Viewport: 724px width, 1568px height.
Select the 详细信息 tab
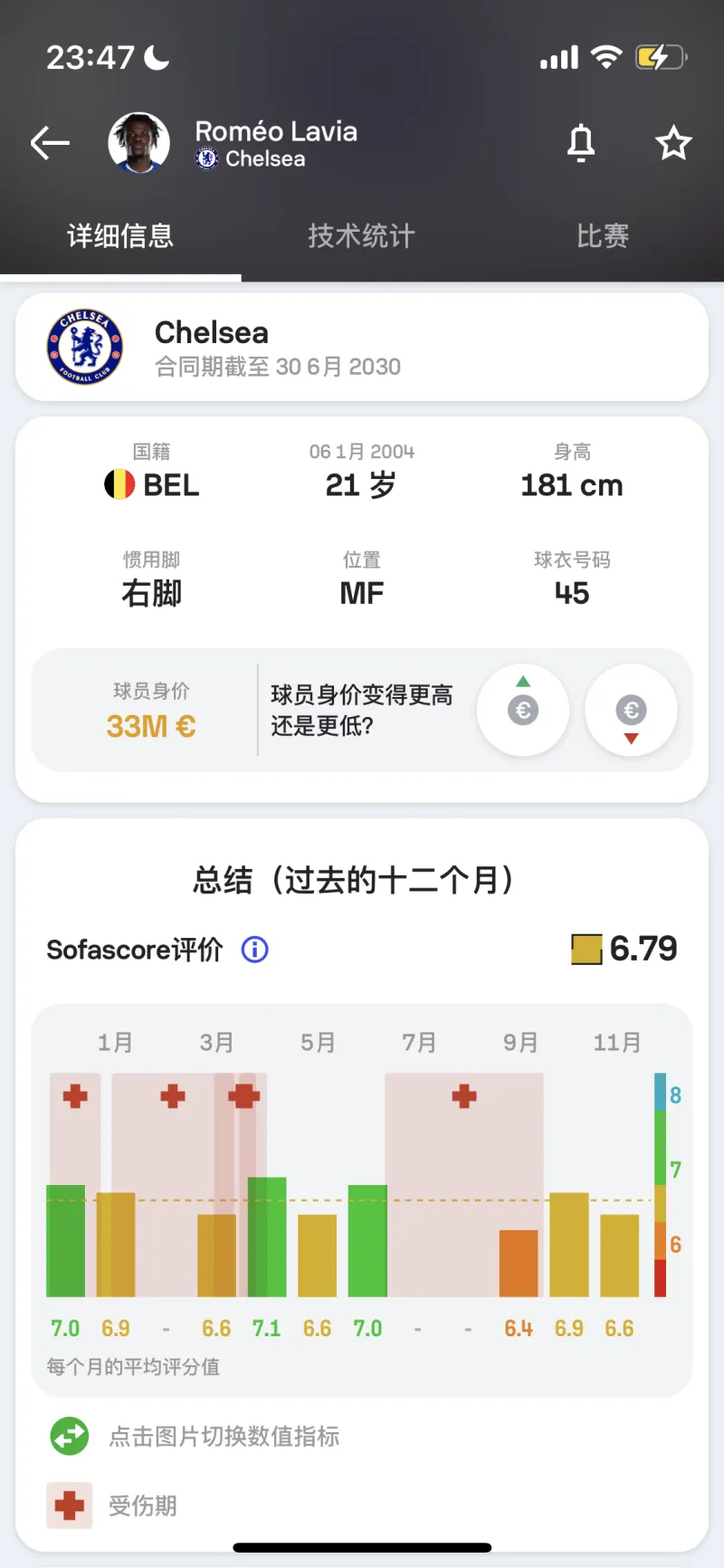point(120,236)
